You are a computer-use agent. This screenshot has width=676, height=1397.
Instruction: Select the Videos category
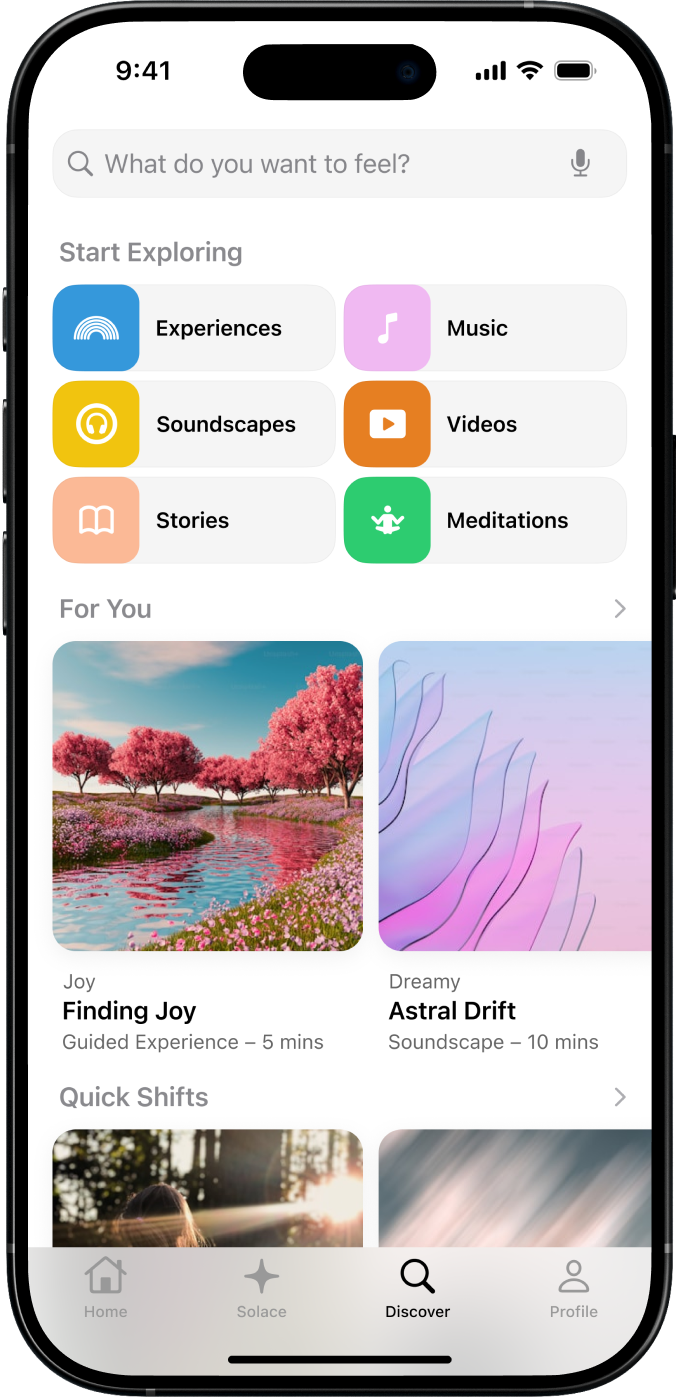[485, 424]
